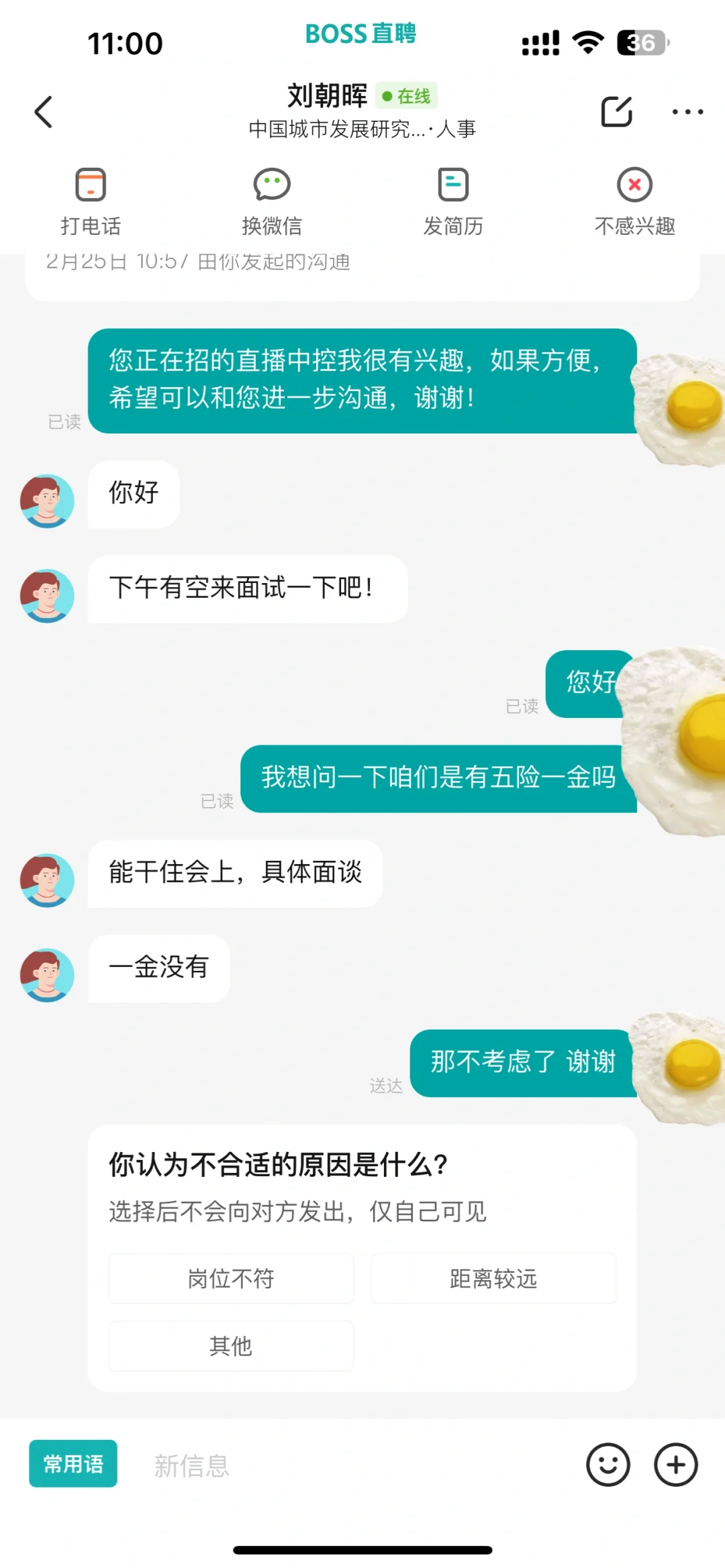725x1568 pixels.
Task: Open 常用语 quick phrases
Action: point(73,1463)
